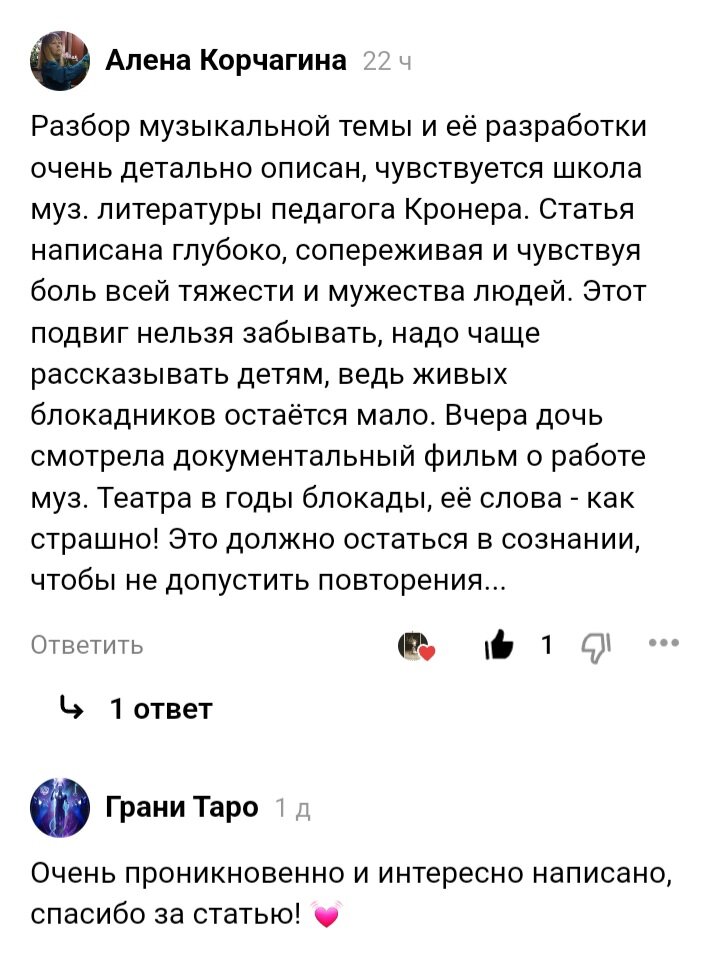Dislike Алена Корчагина's comment

[x=597, y=647]
